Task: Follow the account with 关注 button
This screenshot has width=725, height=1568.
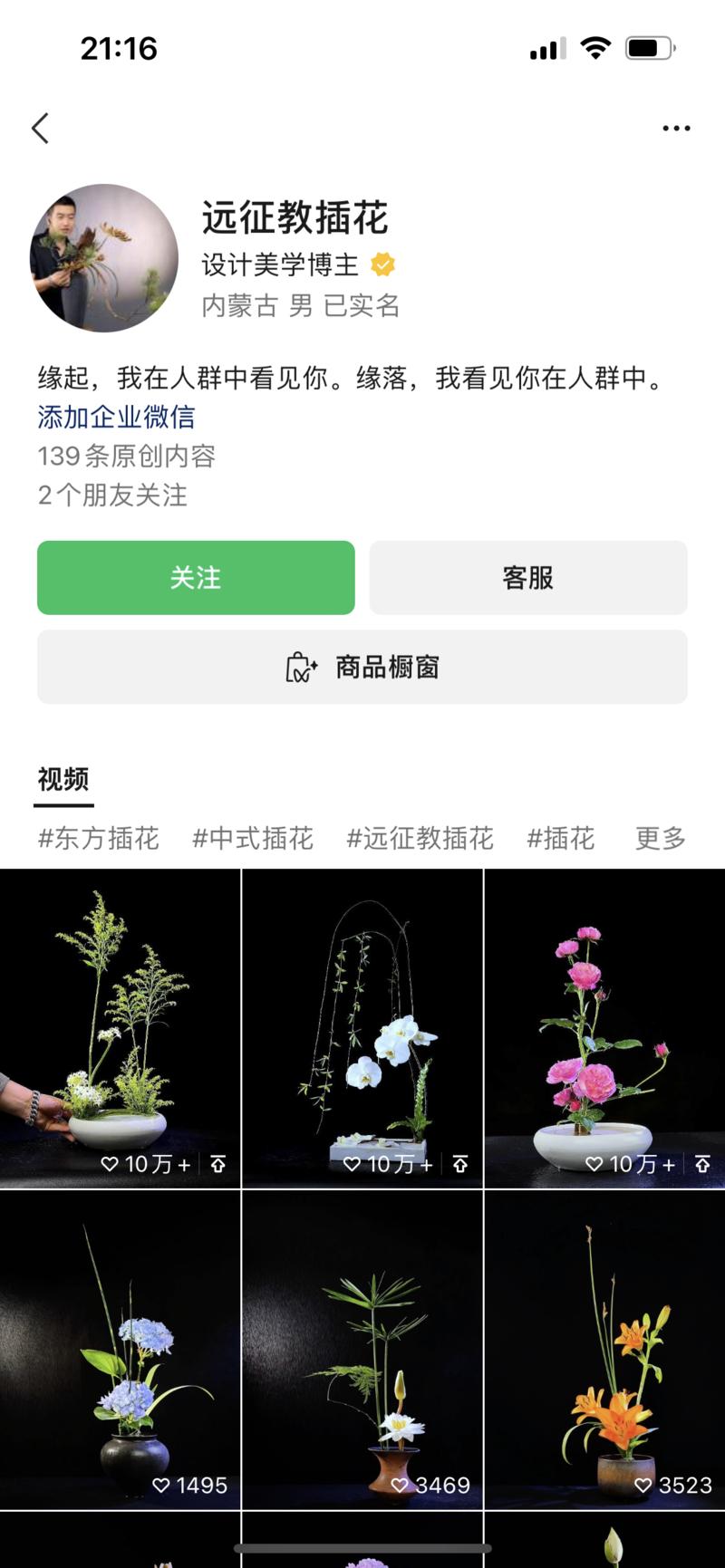Action: pos(196,578)
